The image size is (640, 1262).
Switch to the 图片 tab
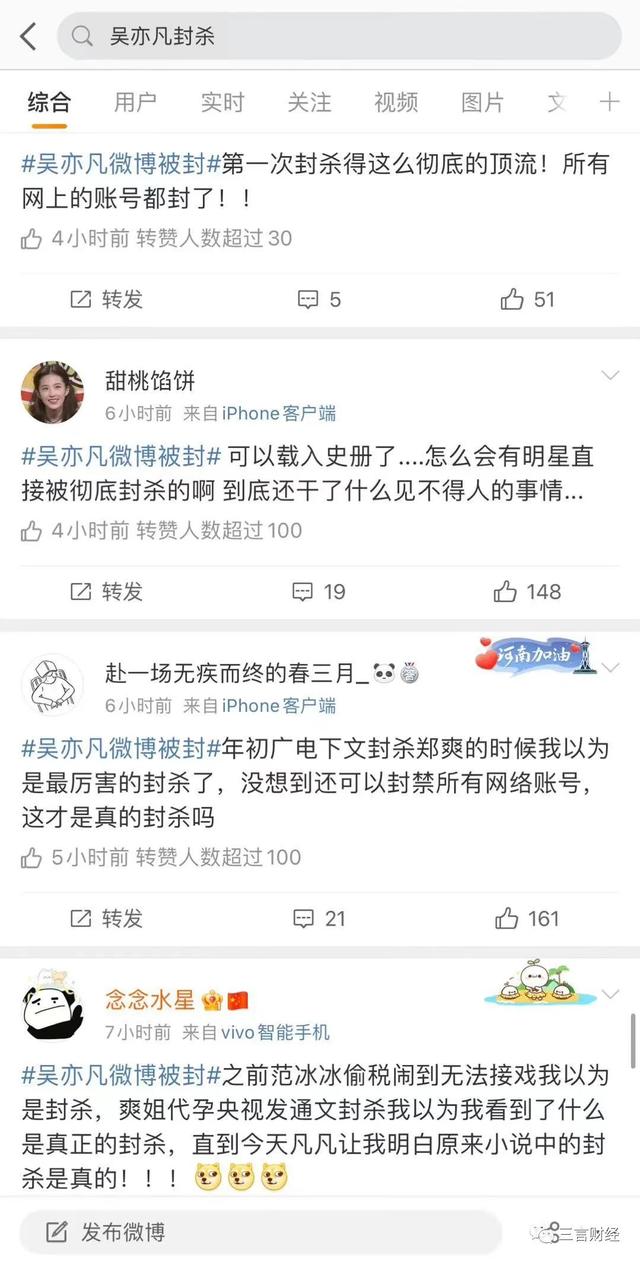[x=483, y=102]
